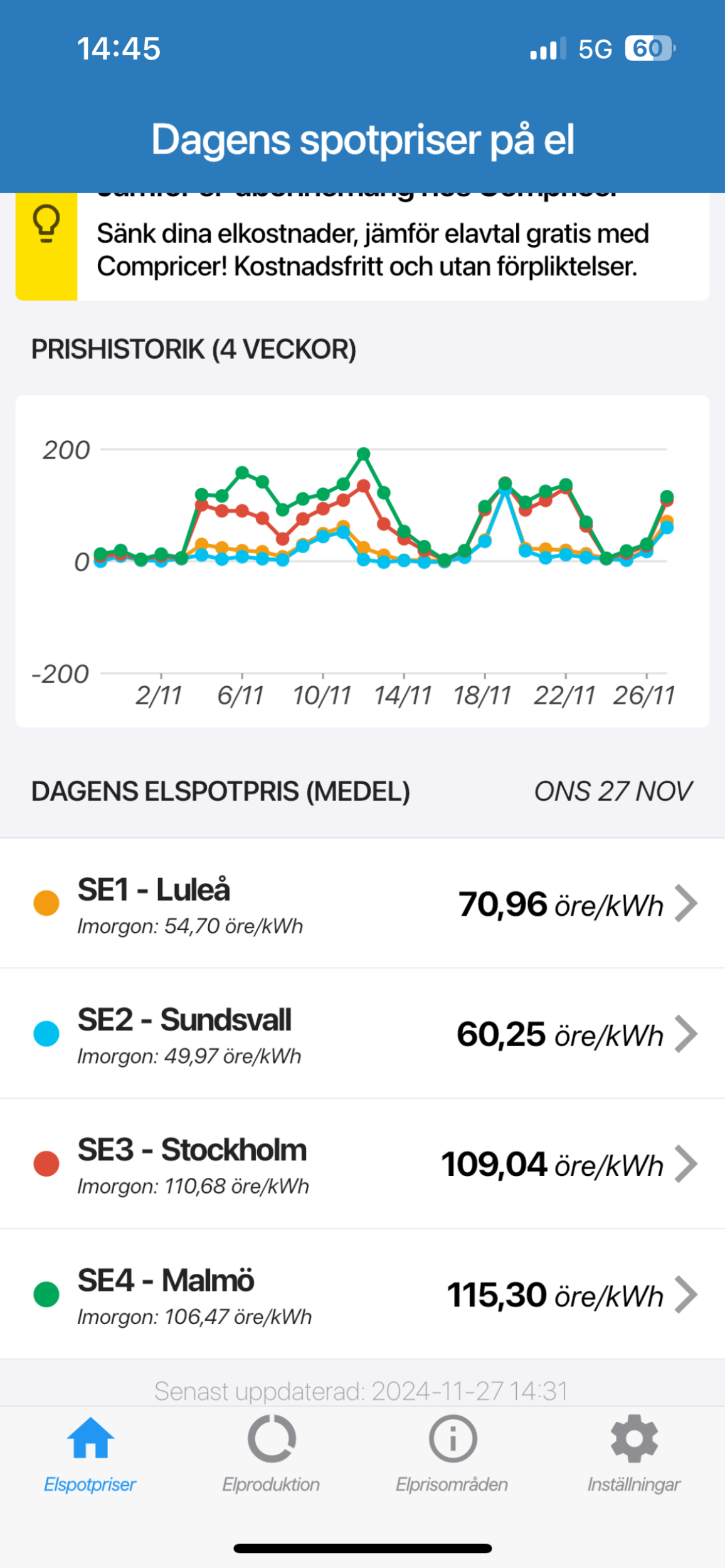The image size is (725, 1568).
Task: Open SE3 - Stockholm price details
Action: click(362, 1164)
